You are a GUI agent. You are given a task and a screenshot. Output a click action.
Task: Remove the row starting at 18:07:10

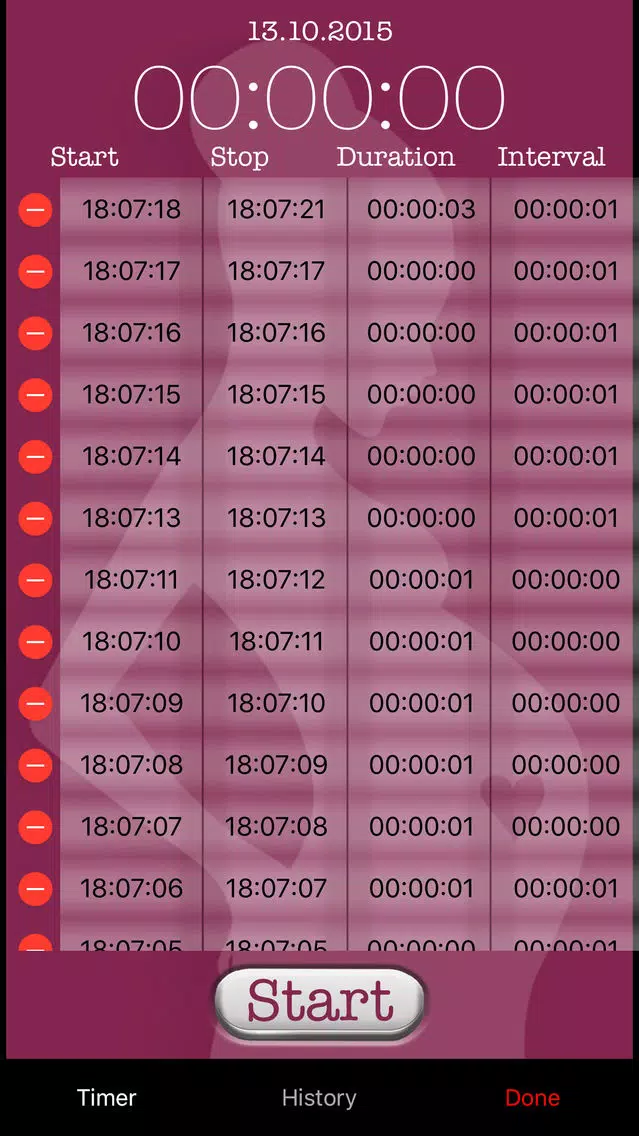(35, 641)
